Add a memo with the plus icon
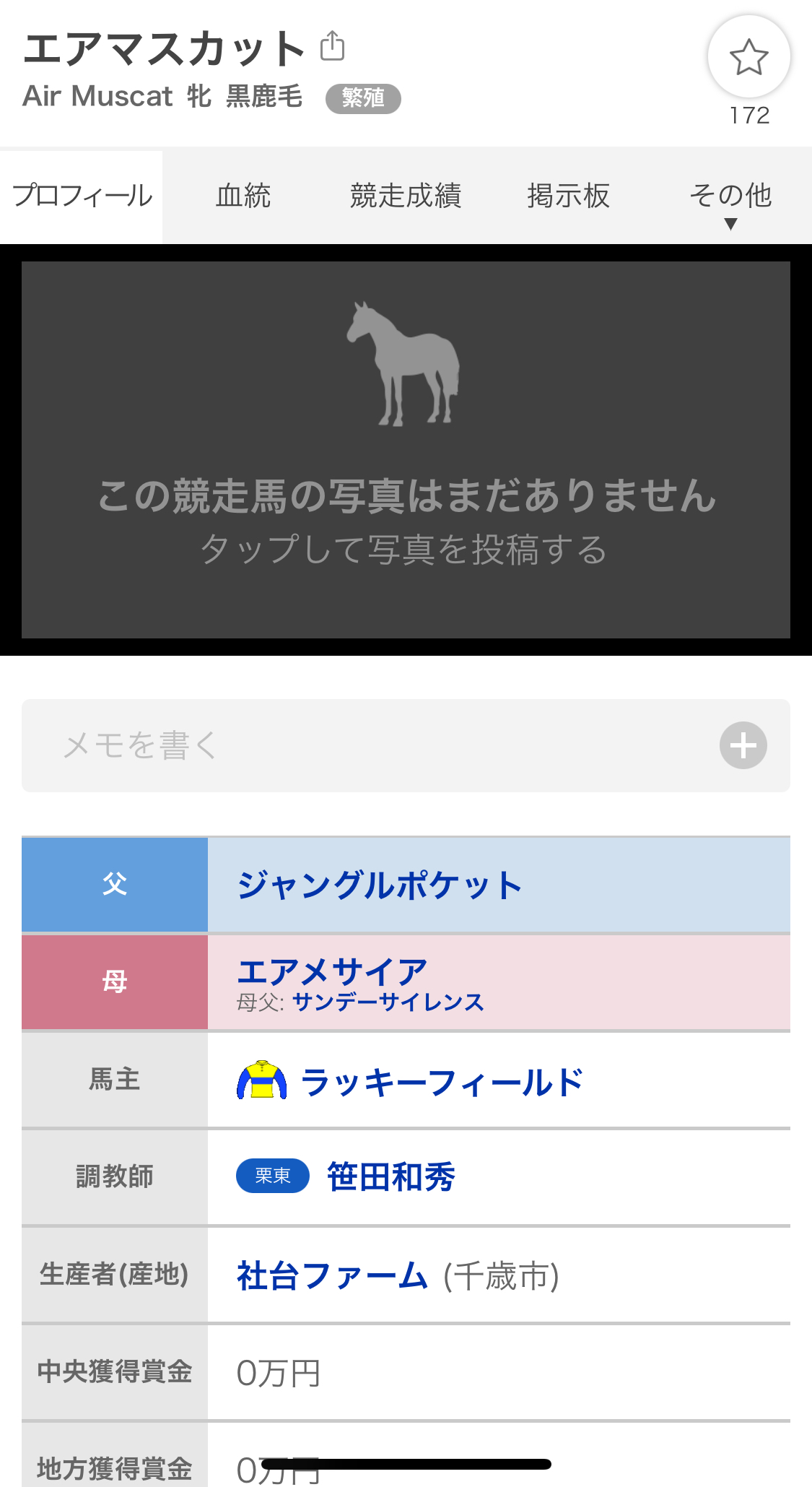812x1487 pixels. click(x=743, y=745)
